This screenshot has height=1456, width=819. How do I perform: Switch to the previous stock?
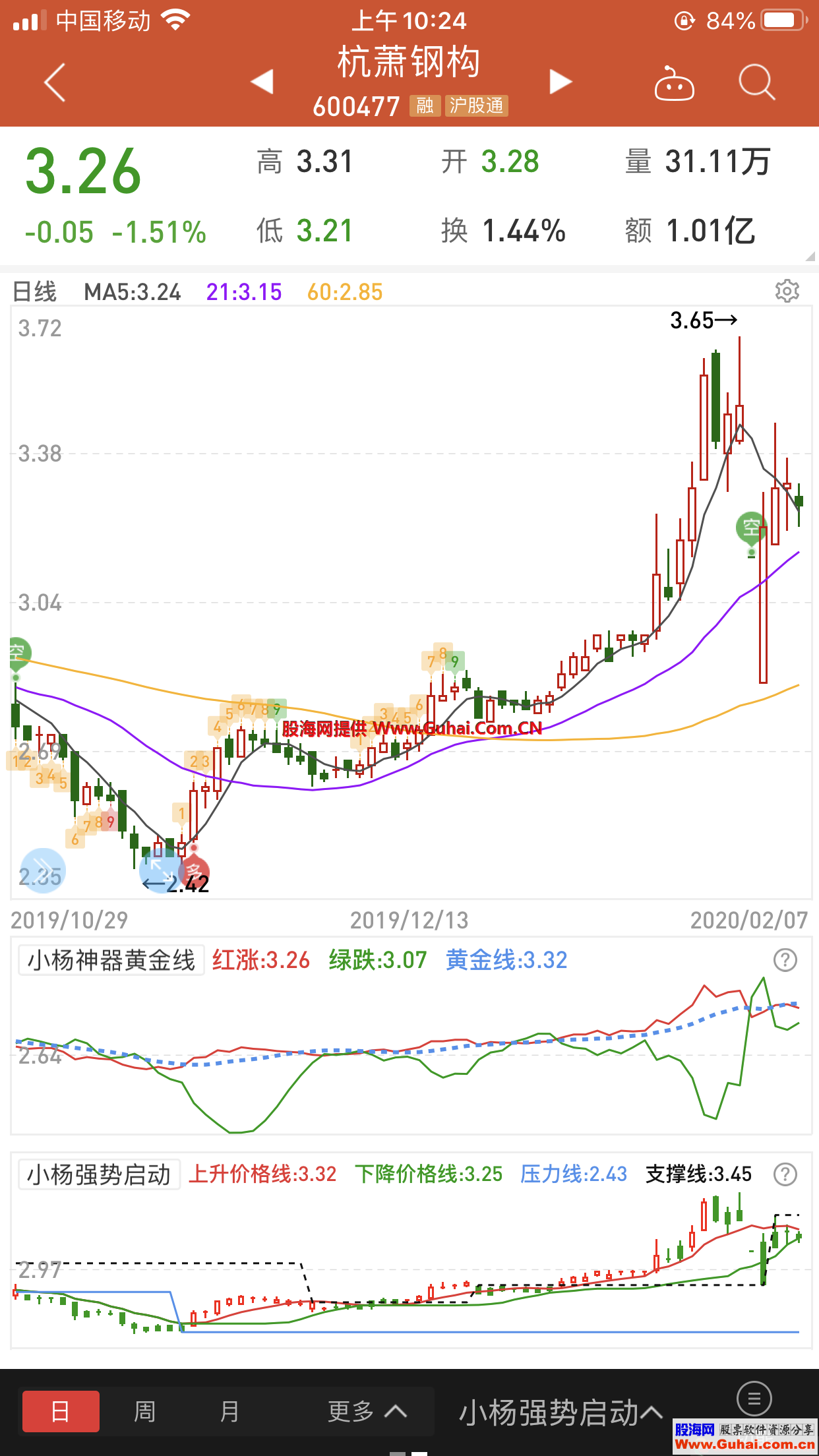pyautogui.click(x=262, y=82)
